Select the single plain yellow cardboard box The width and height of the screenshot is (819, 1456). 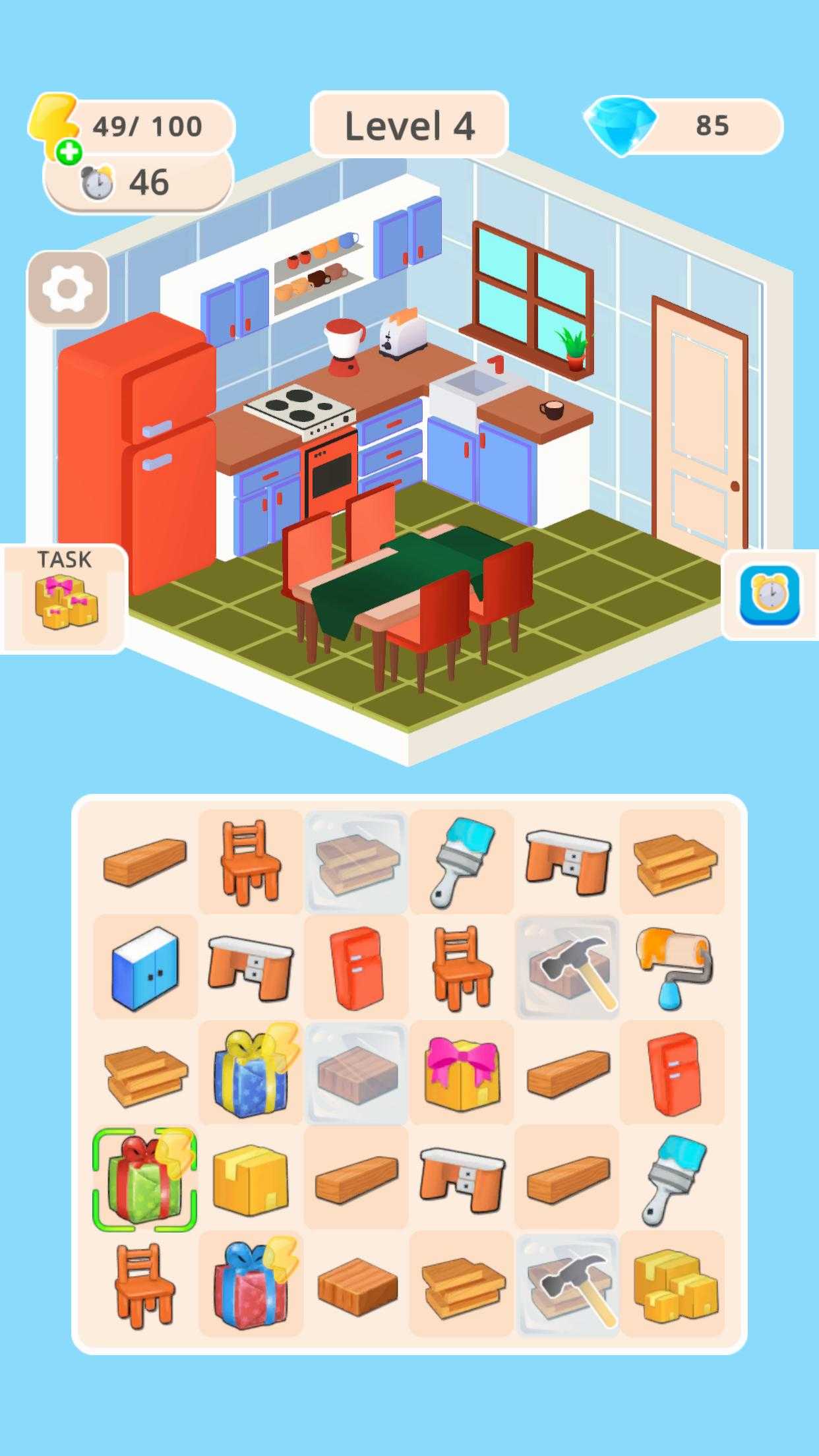(x=251, y=1179)
